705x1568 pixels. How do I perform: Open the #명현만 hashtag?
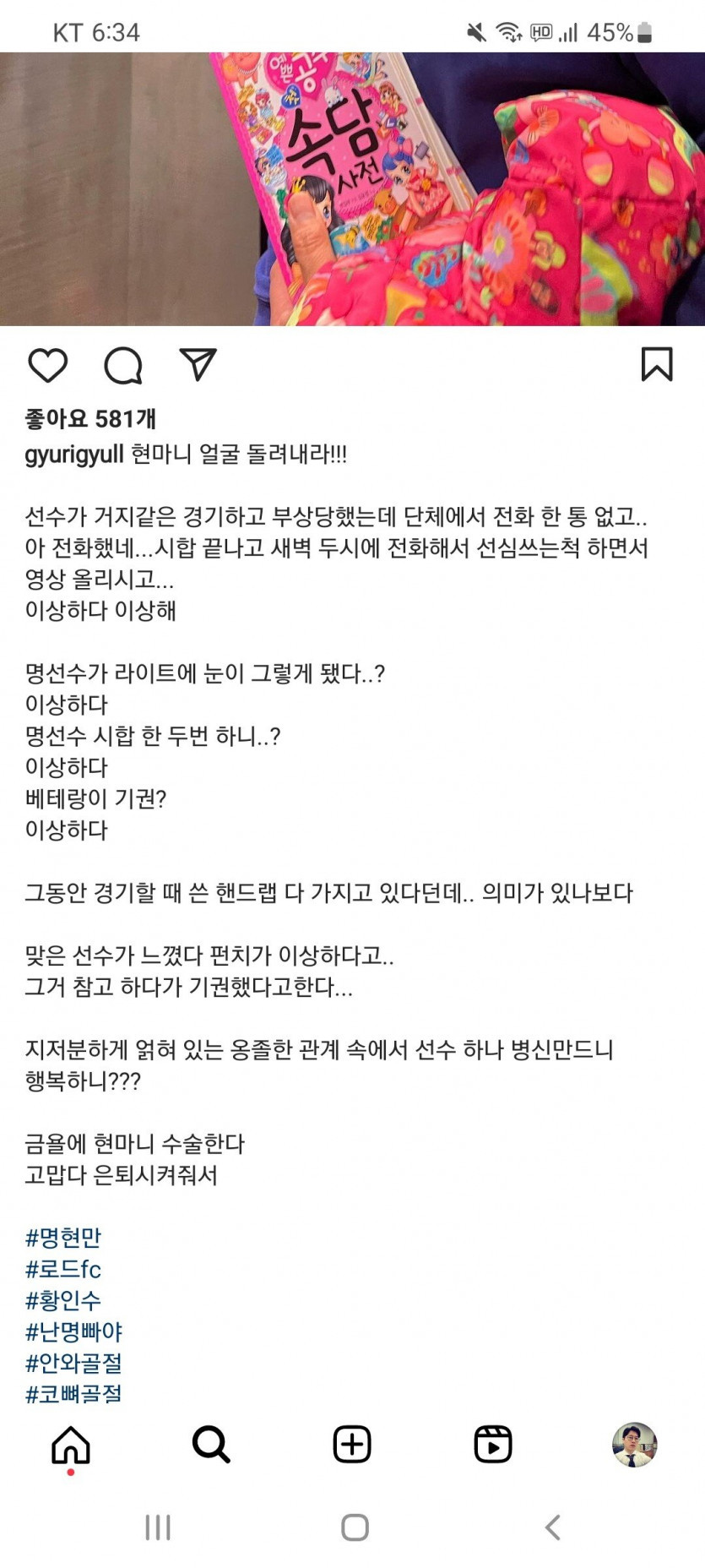click(x=63, y=1238)
